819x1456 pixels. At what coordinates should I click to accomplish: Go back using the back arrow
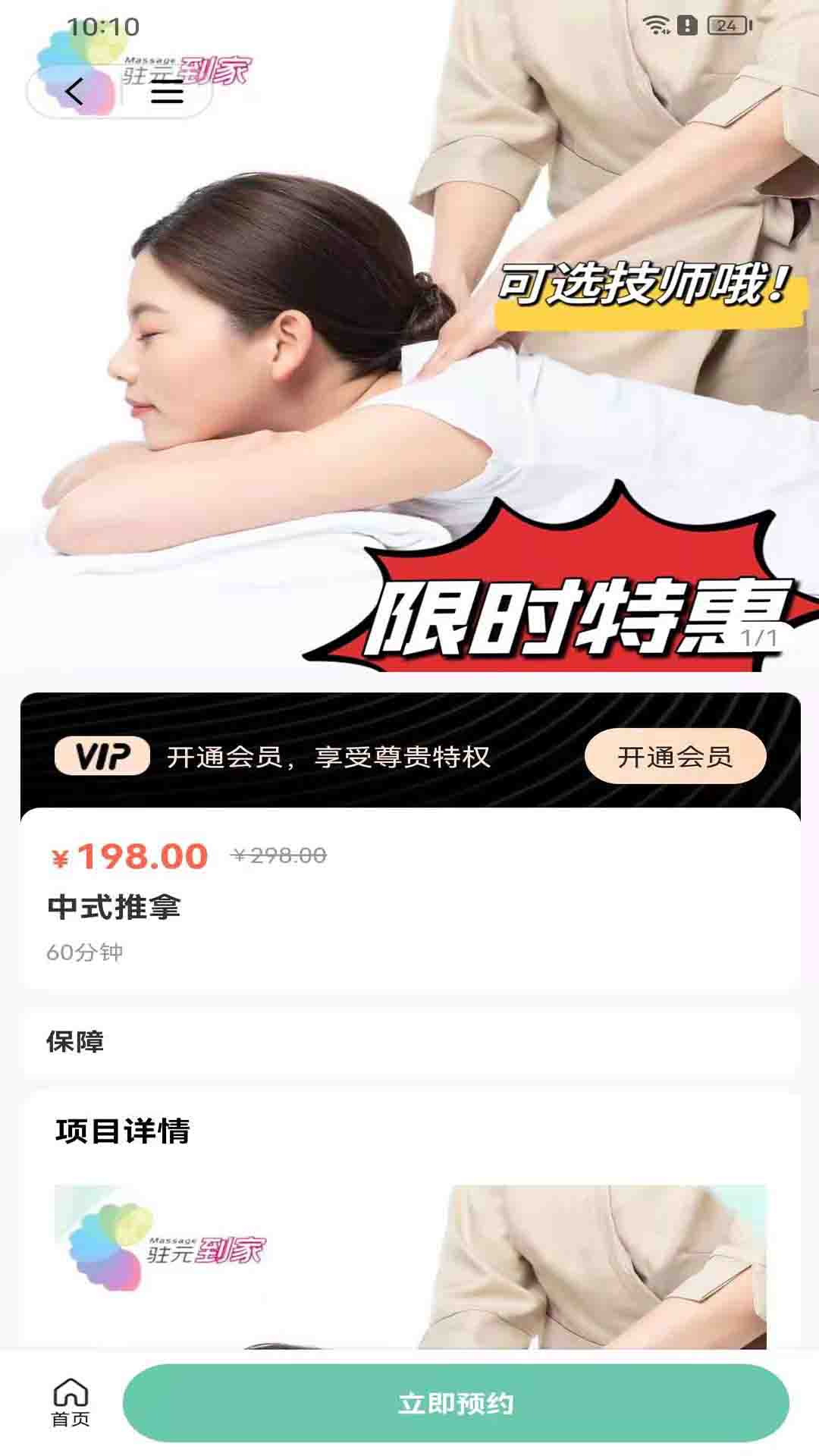74,92
